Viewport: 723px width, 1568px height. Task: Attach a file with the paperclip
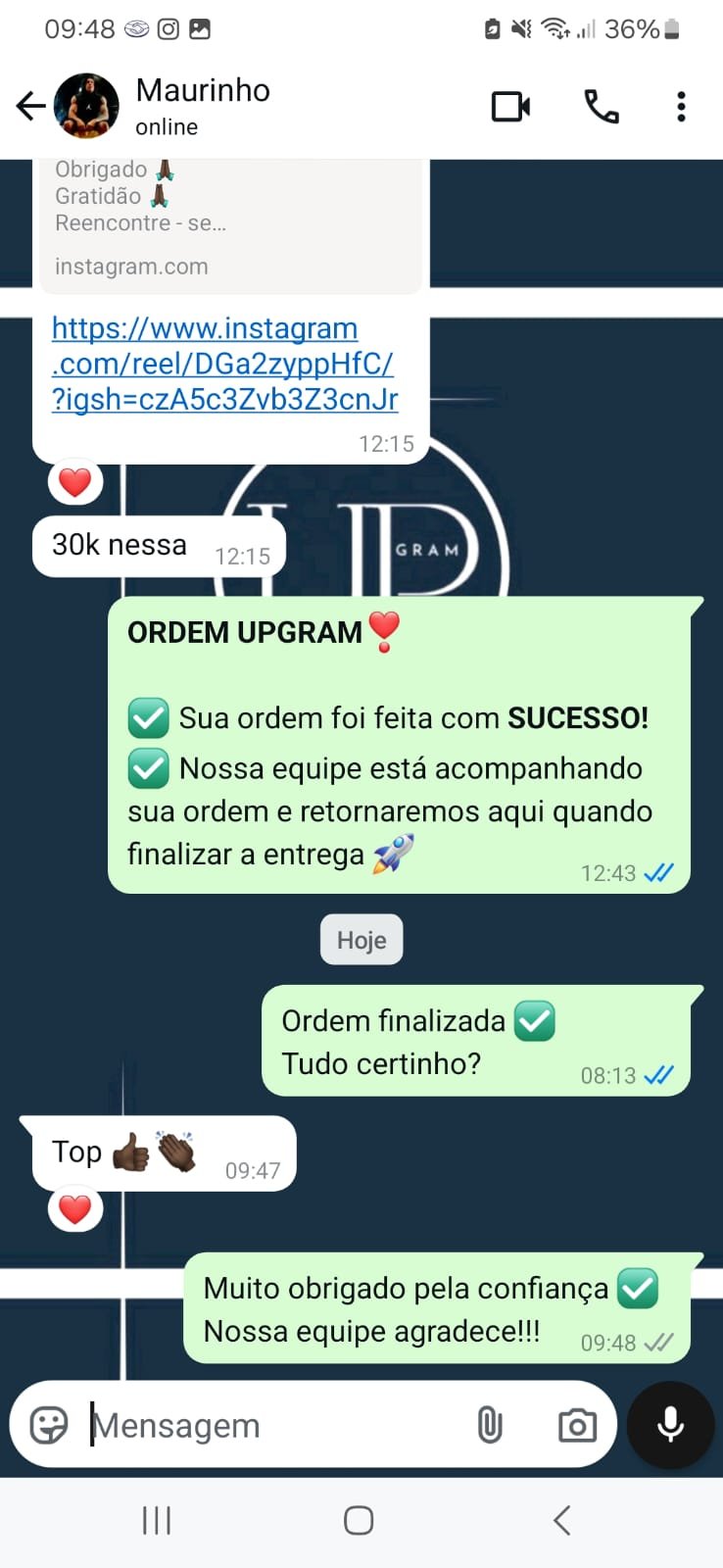coord(490,1425)
